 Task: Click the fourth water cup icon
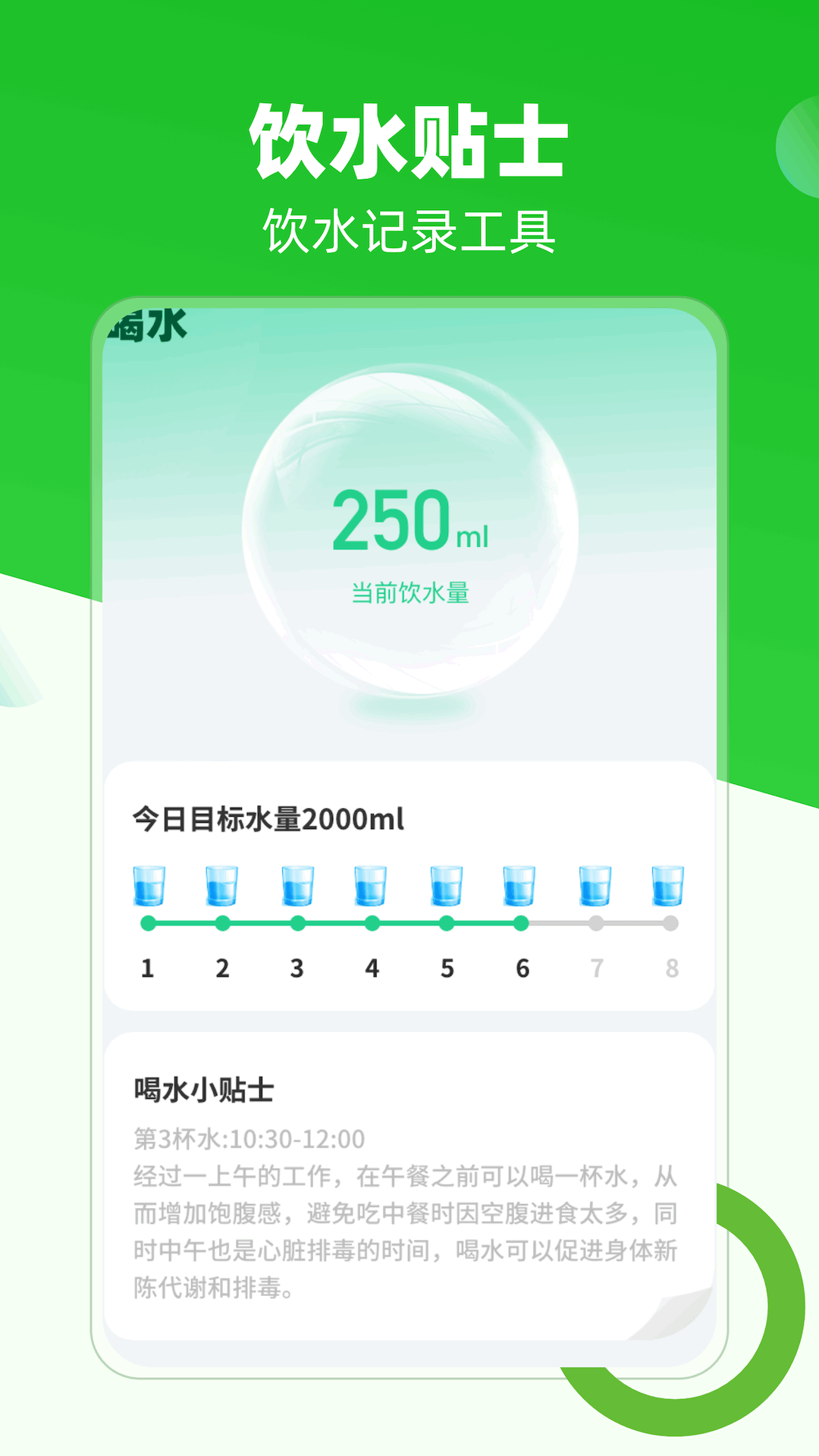pos(372,886)
